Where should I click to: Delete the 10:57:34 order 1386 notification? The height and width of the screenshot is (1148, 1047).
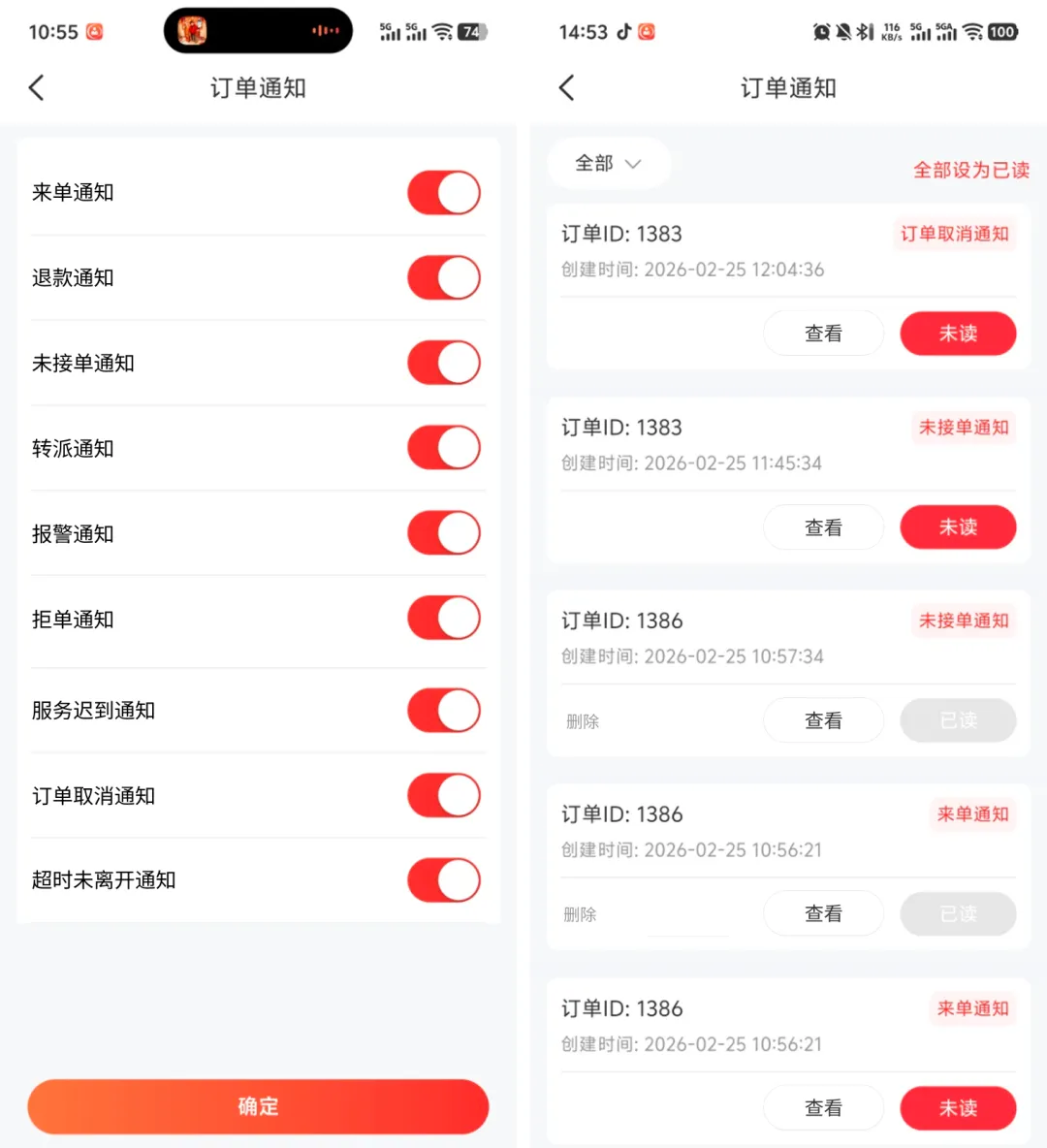(x=583, y=721)
